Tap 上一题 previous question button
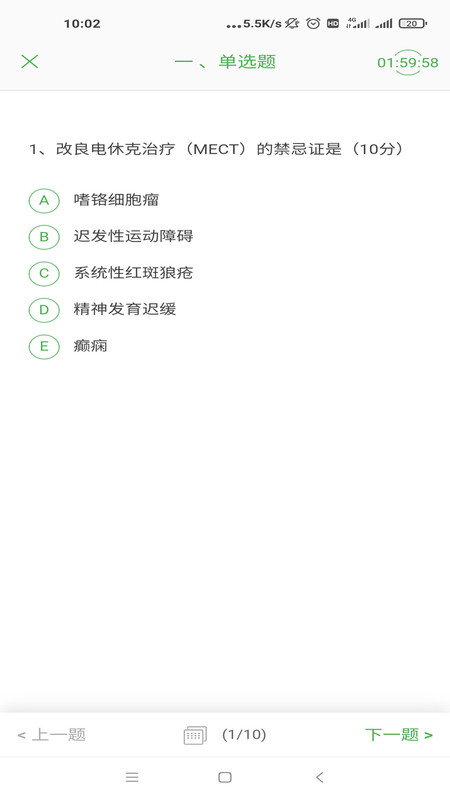 point(52,735)
